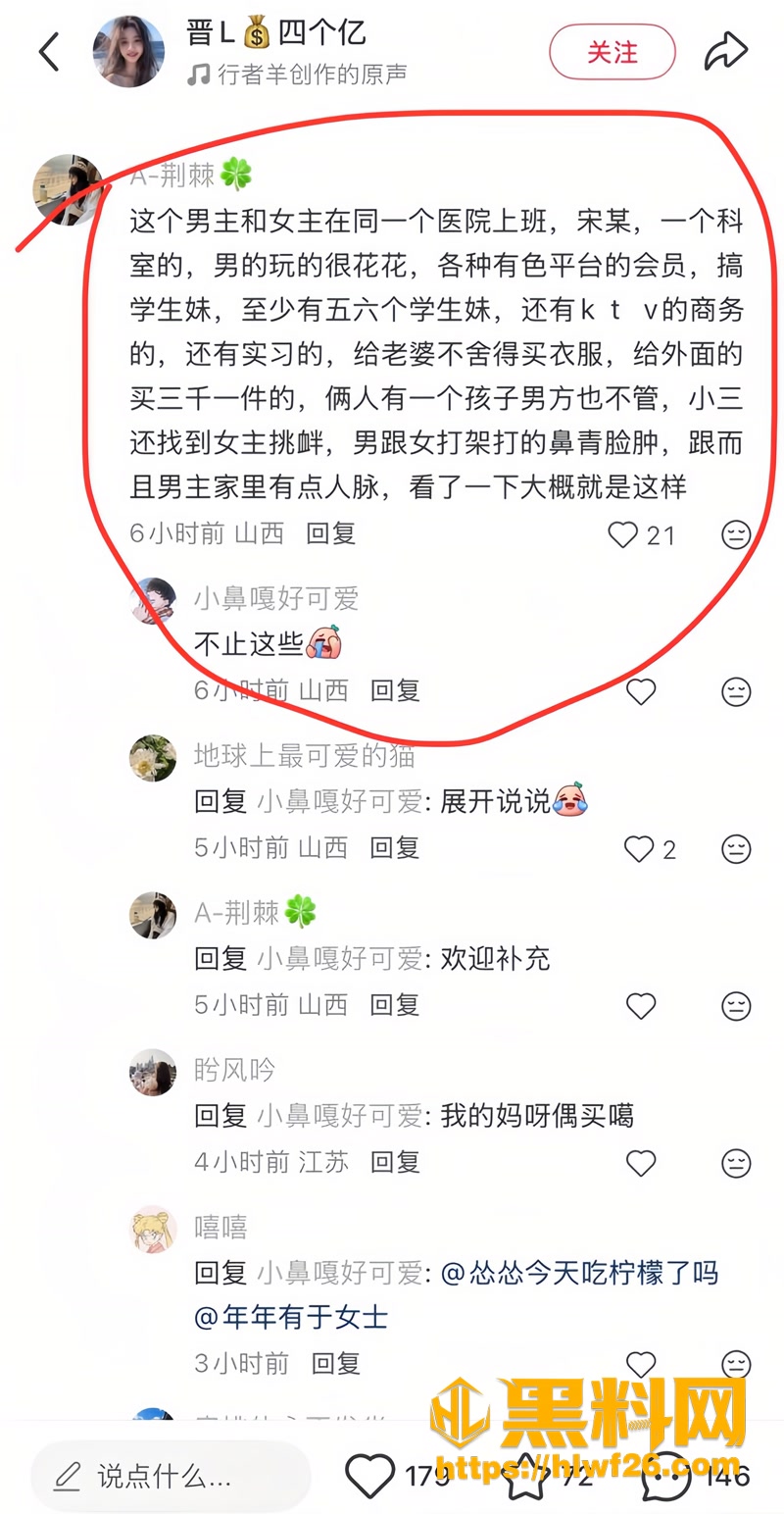
Task: Follow the author with the 关注 button
Action: tap(612, 52)
